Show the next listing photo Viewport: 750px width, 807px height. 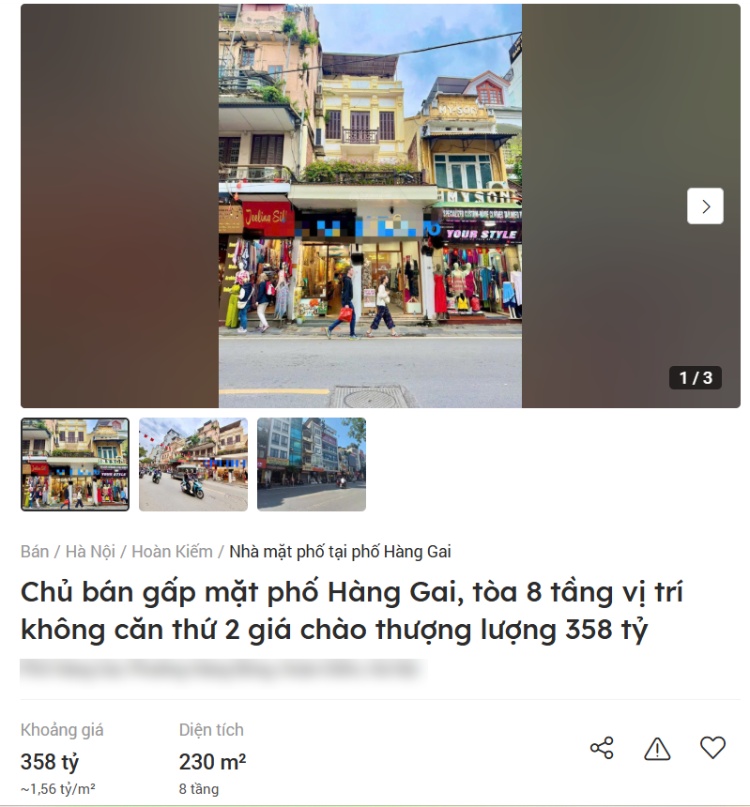pos(705,206)
